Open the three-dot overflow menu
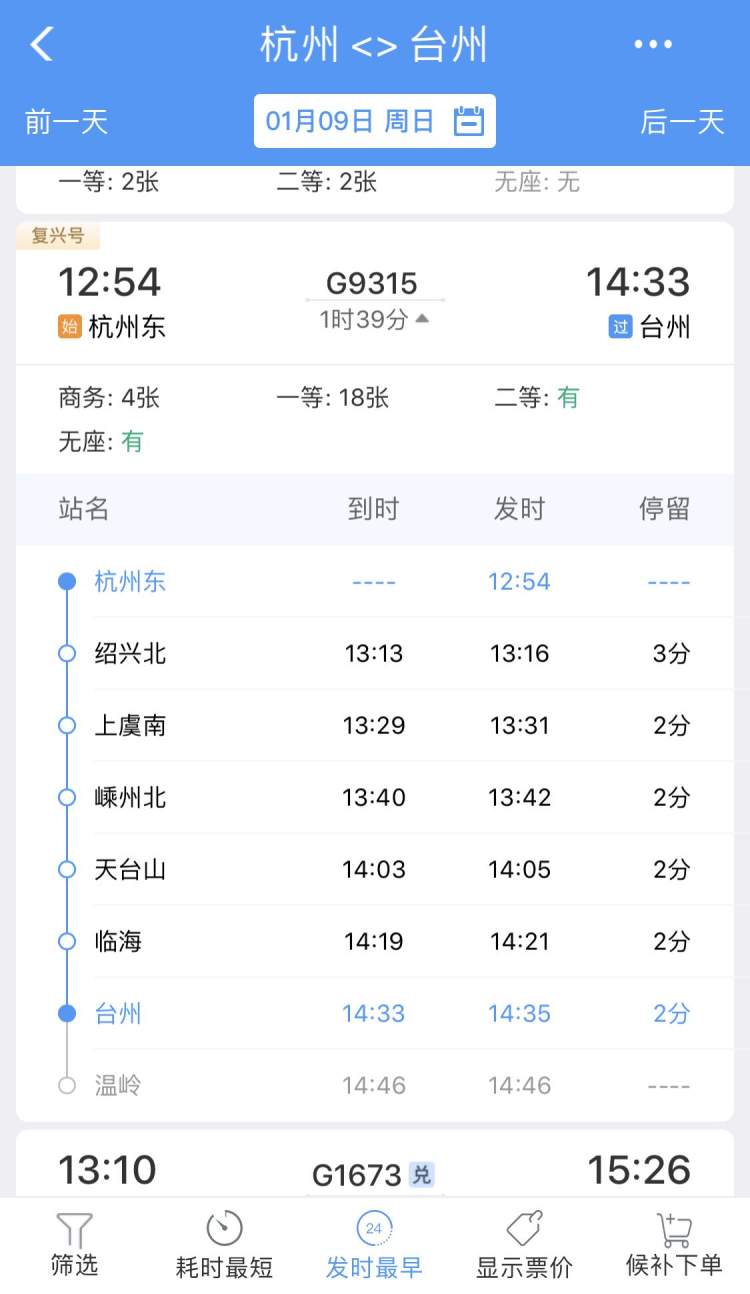 [653, 45]
